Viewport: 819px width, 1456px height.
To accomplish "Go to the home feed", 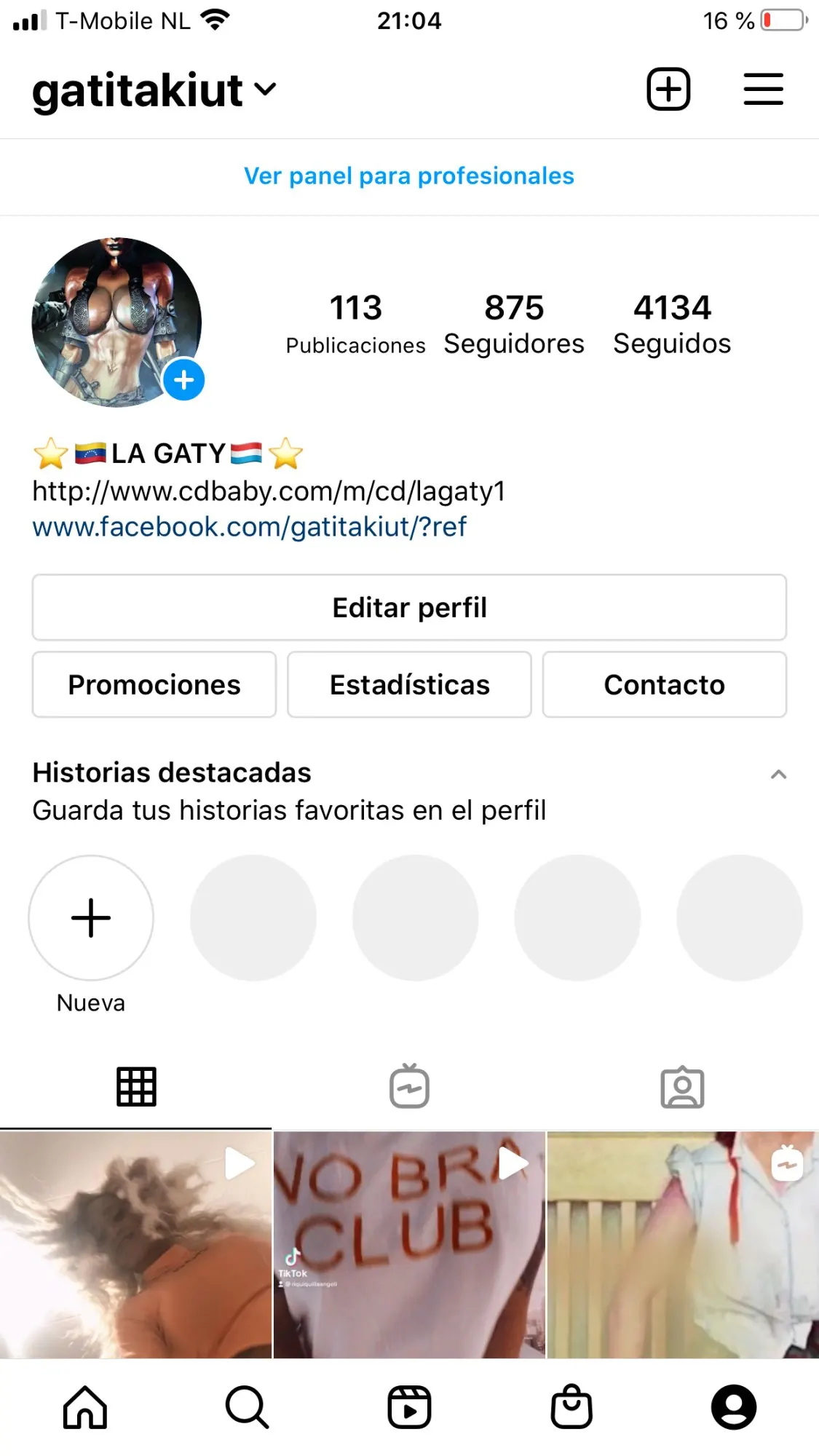I will [x=84, y=1407].
